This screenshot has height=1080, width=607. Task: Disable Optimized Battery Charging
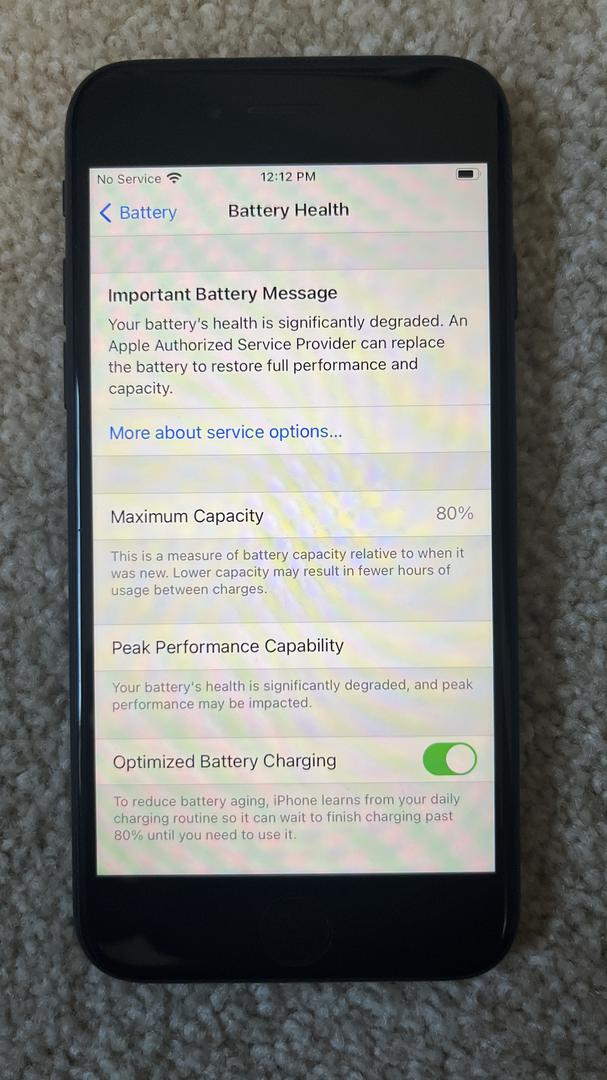449,759
